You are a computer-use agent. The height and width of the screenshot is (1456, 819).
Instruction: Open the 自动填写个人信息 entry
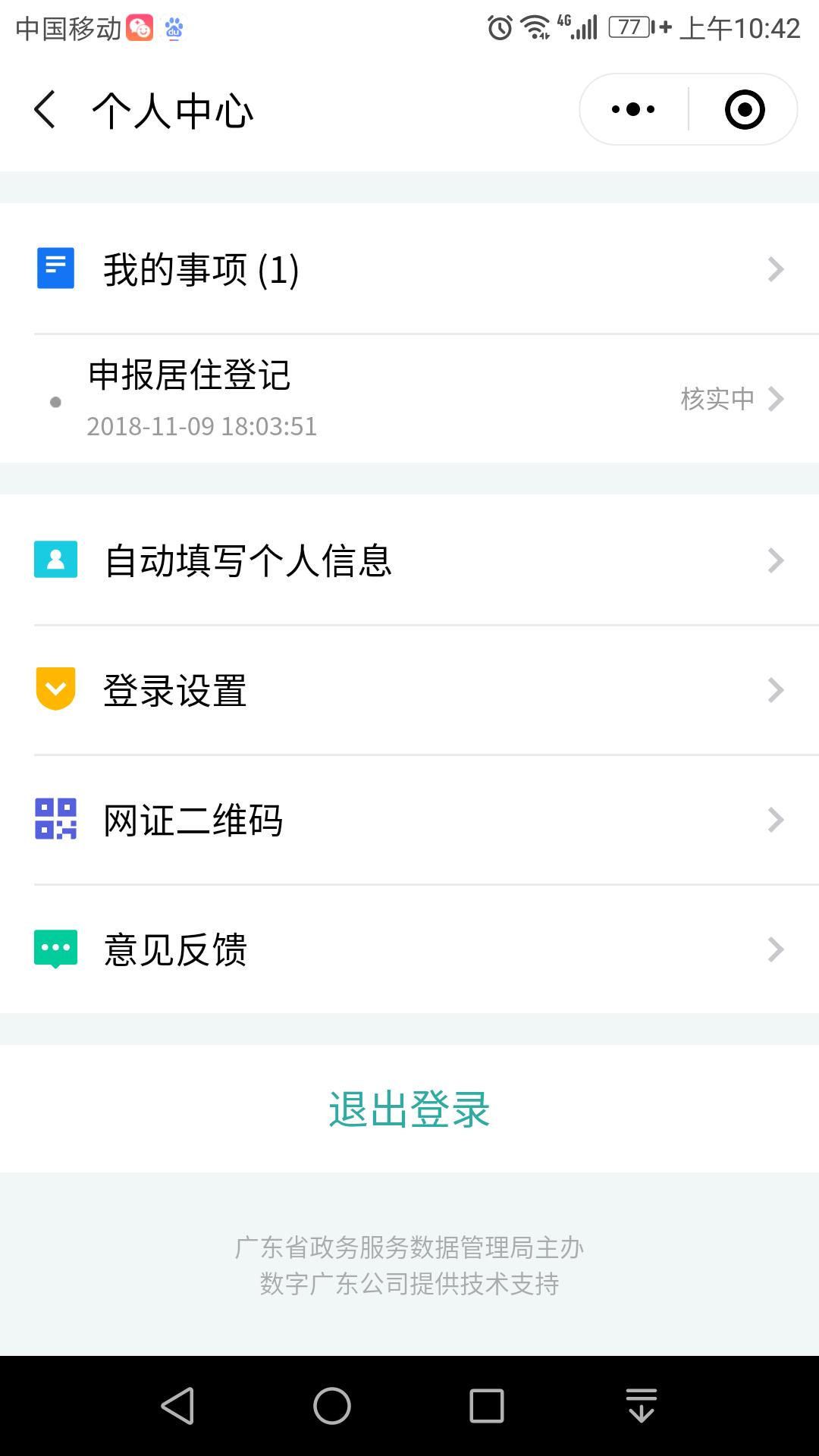[x=341, y=560]
